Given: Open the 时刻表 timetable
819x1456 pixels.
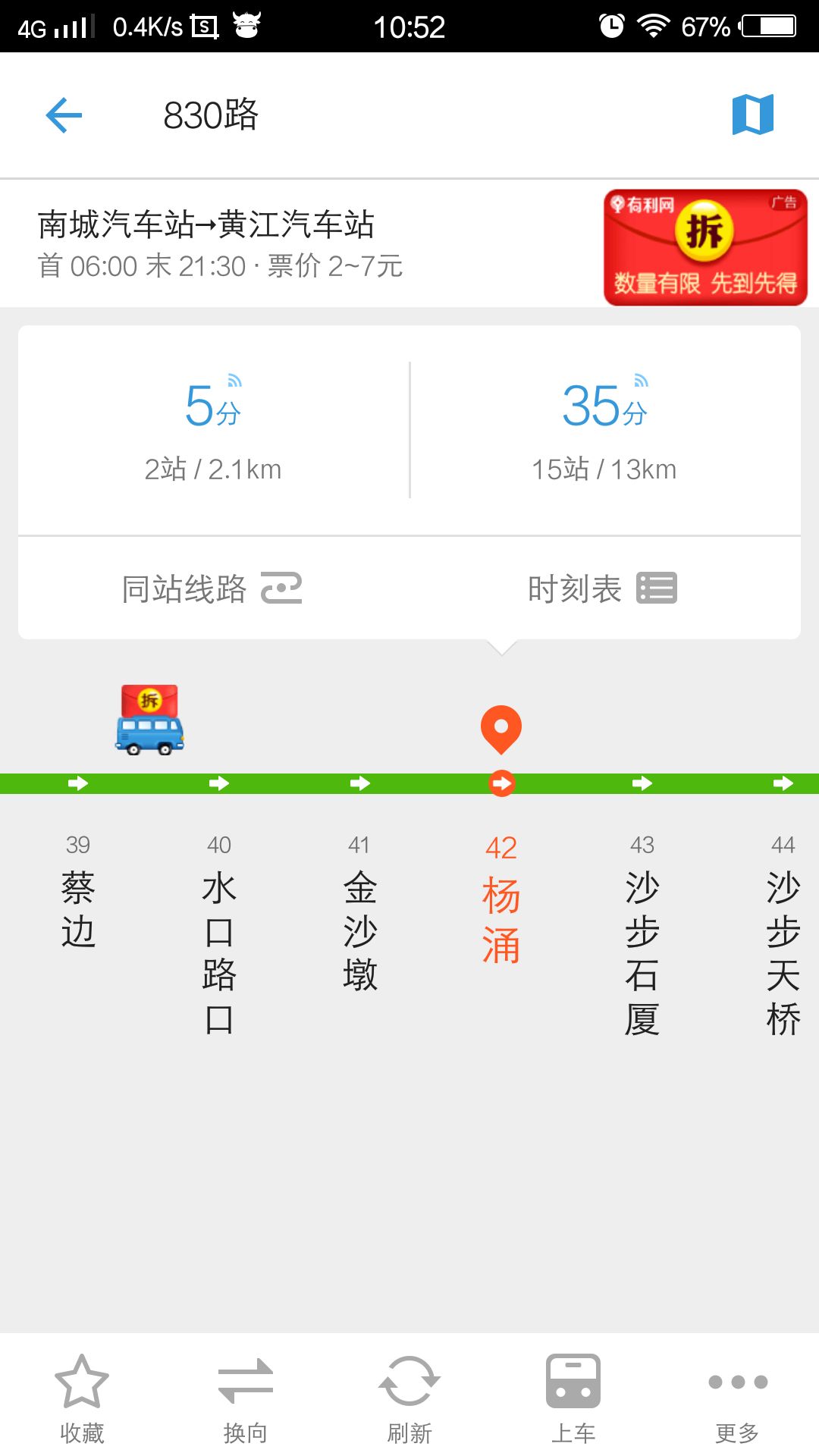Looking at the screenshot, I should point(602,588).
